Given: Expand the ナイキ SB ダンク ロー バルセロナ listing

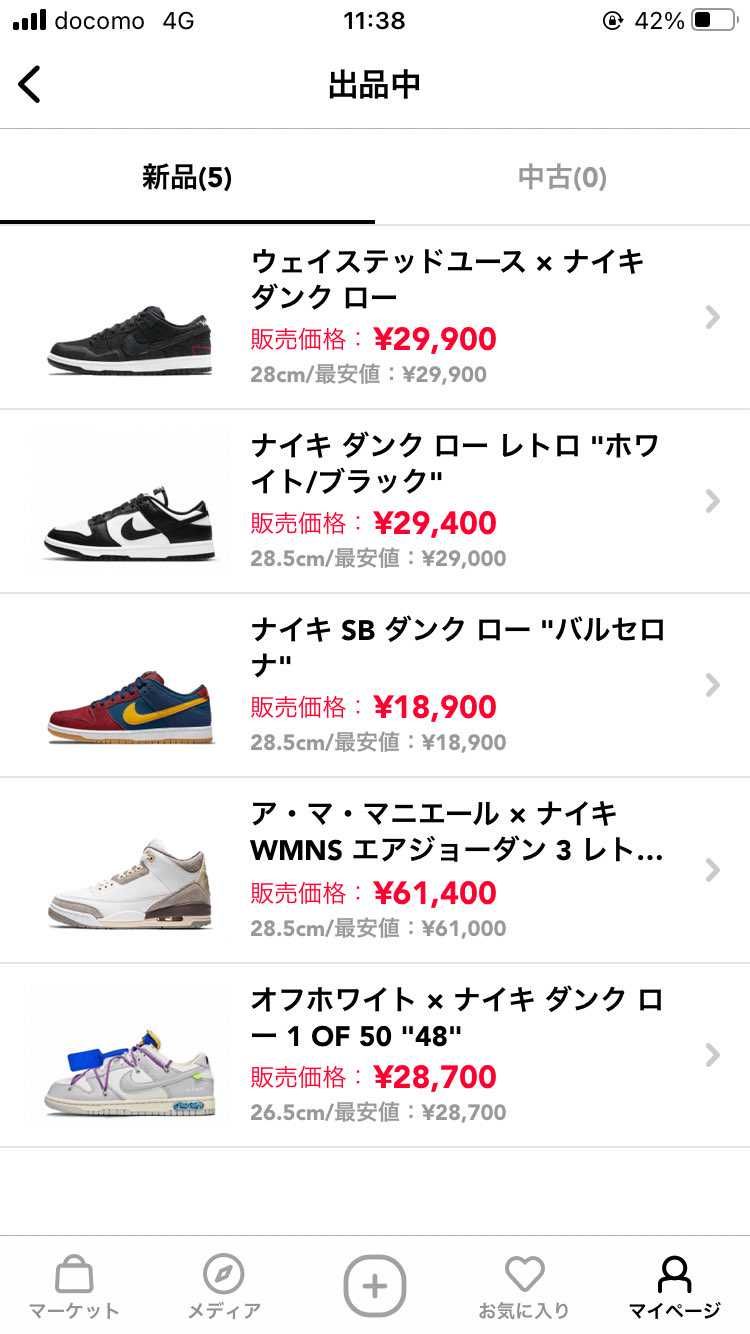Looking at the screenshot, I should click(712, 685).
